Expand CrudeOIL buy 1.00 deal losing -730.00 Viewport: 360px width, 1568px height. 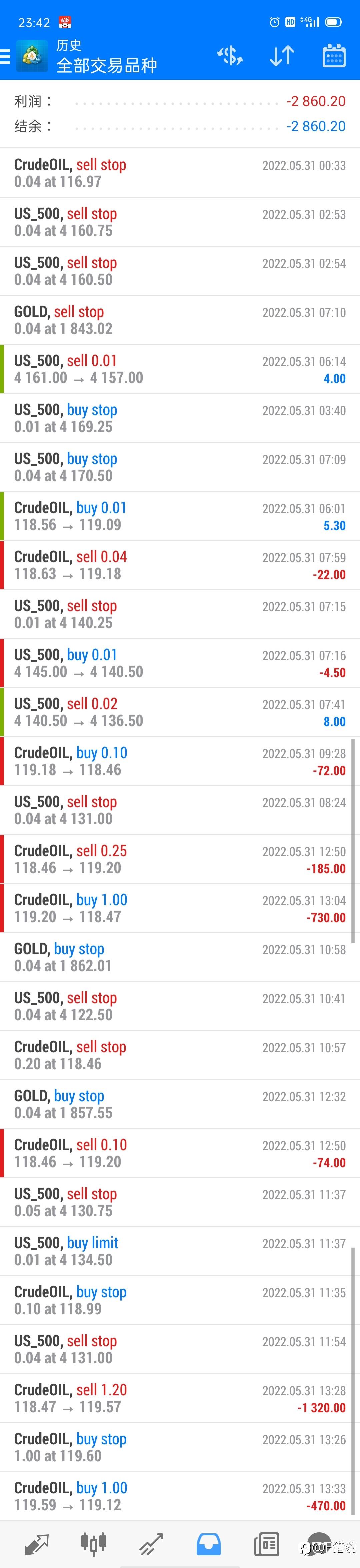tap(180, 908)
